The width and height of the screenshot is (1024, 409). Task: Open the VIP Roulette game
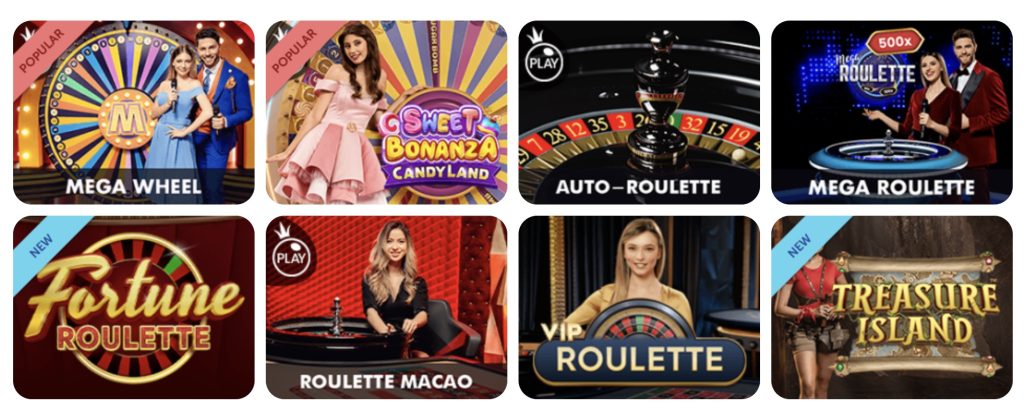click(639, 307)
